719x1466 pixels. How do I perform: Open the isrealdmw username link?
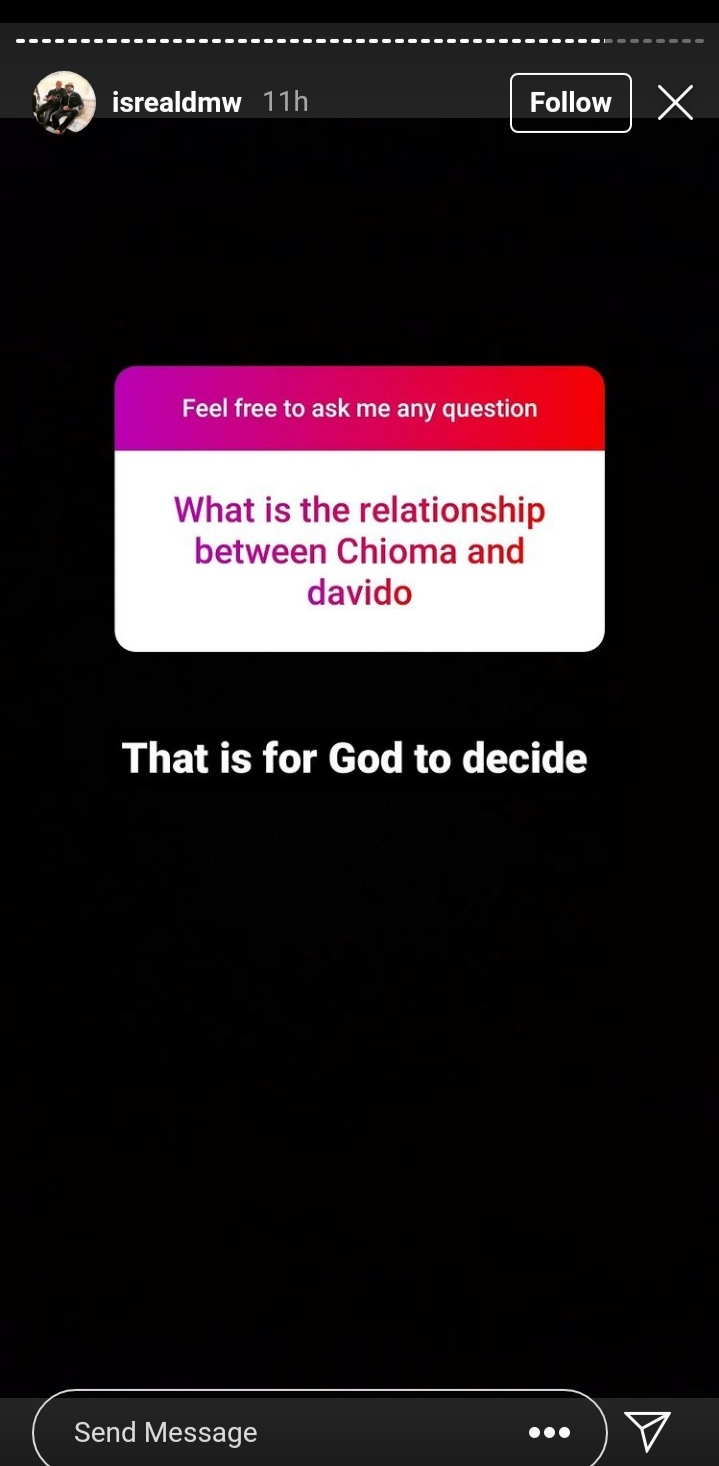(177, 103)
